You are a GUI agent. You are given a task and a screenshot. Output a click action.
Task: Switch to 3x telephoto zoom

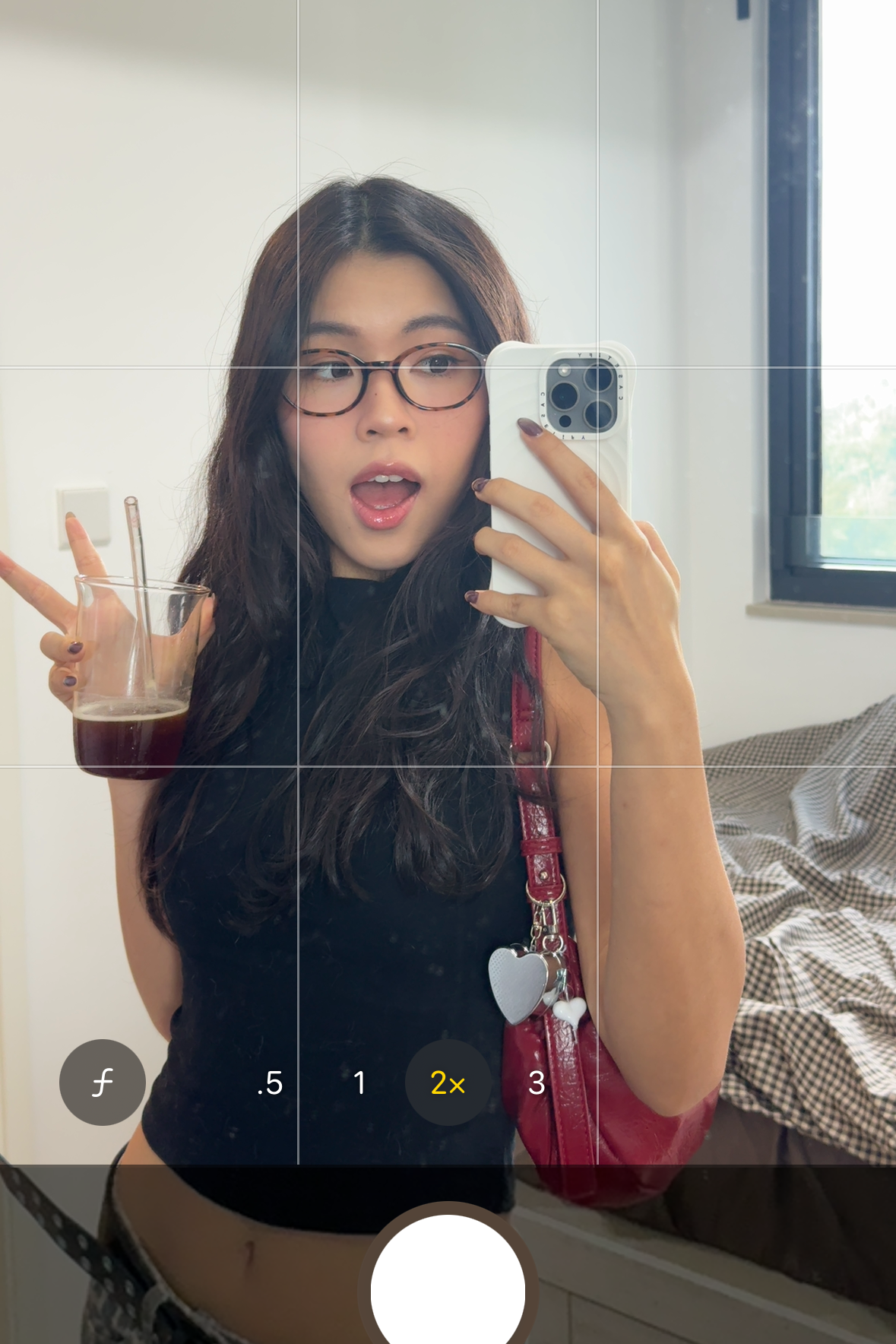(x=537, y=1082)
